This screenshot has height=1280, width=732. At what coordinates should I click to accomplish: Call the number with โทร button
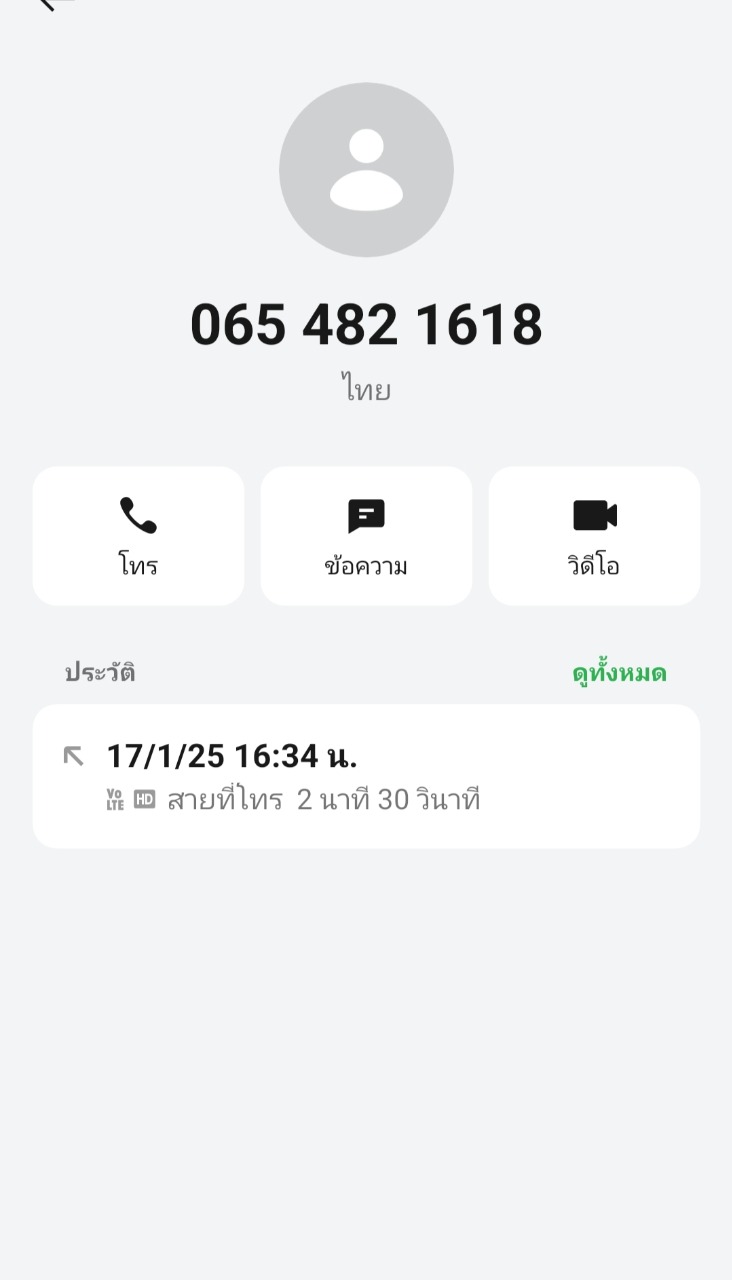click(138, 536)
